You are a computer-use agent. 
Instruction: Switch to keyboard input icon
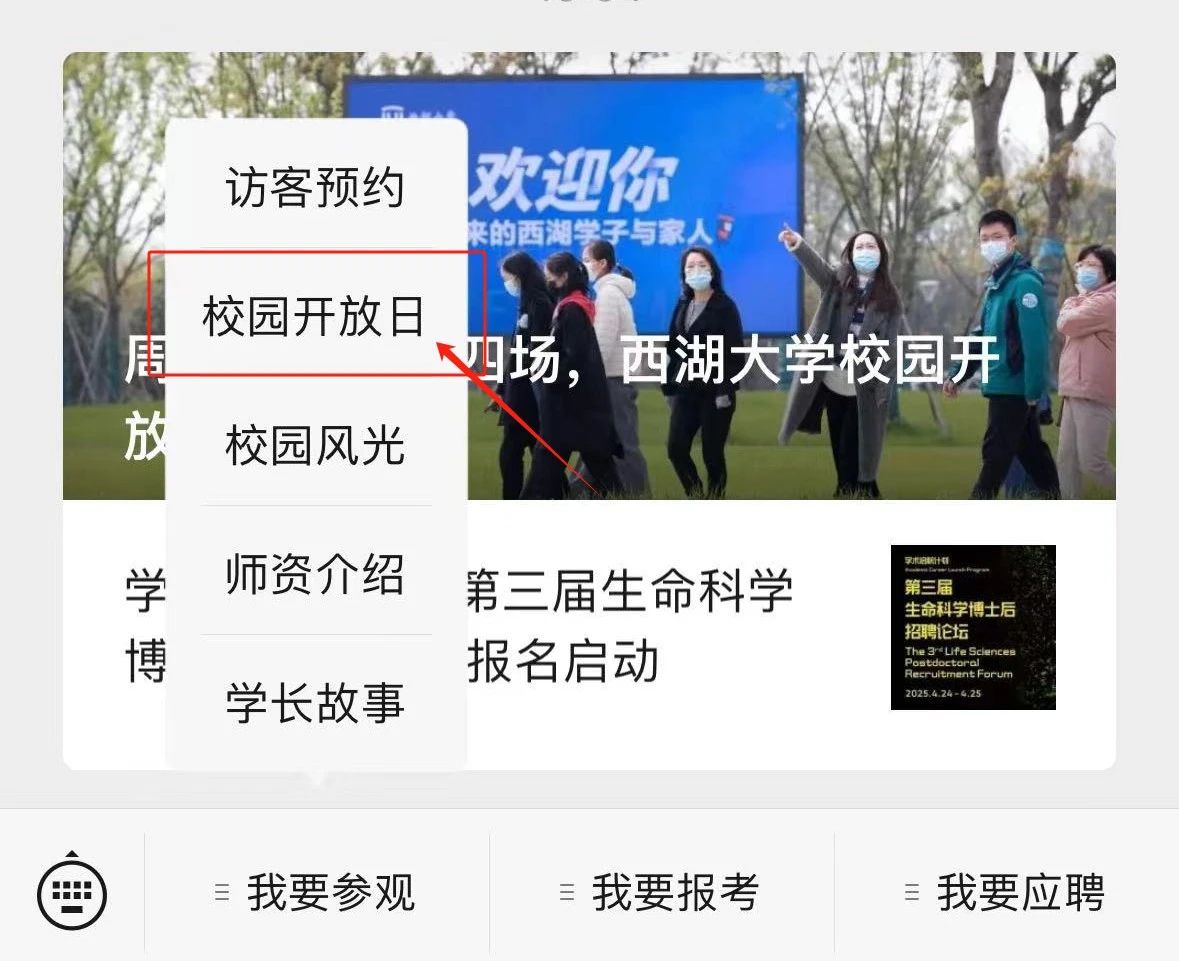(72, 892)
